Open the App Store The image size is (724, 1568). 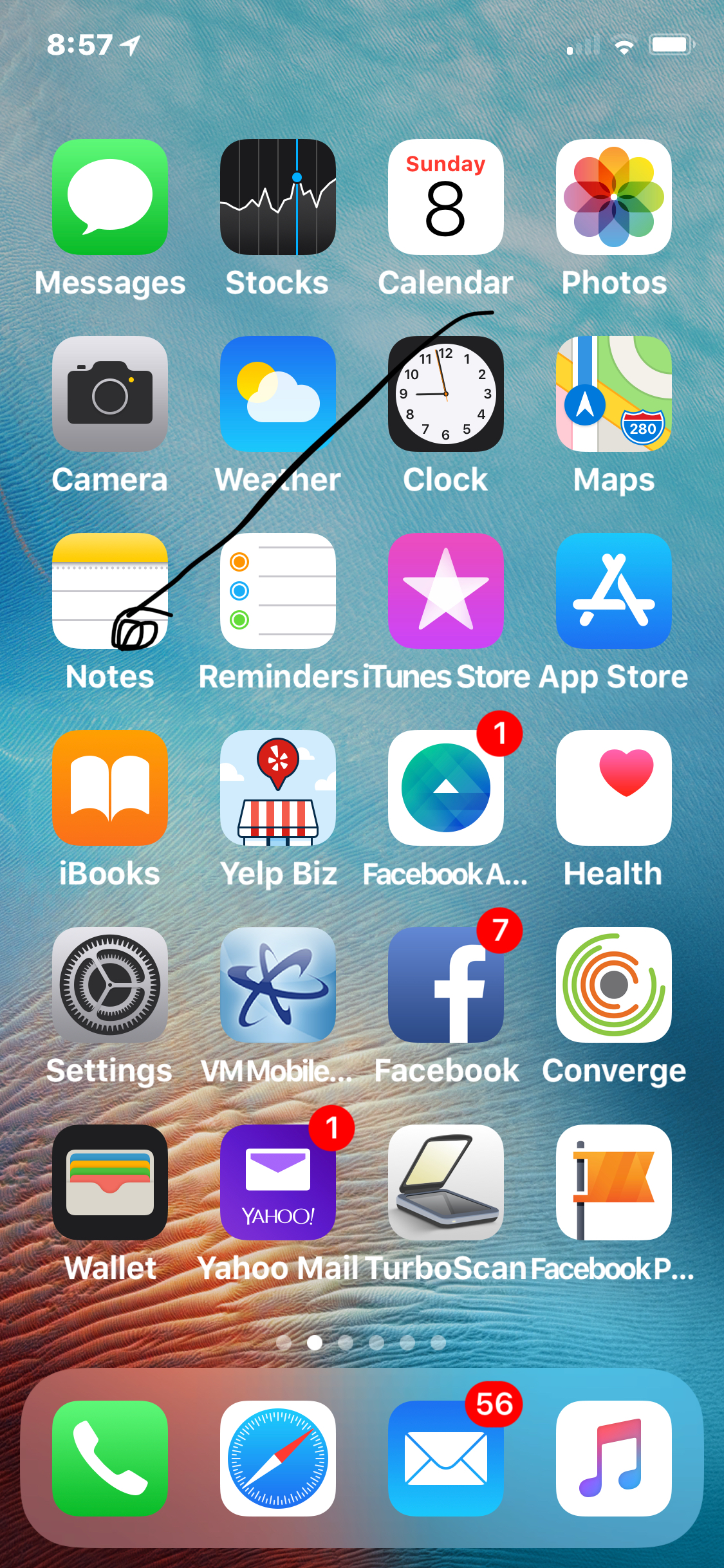(x=614, y=591)
